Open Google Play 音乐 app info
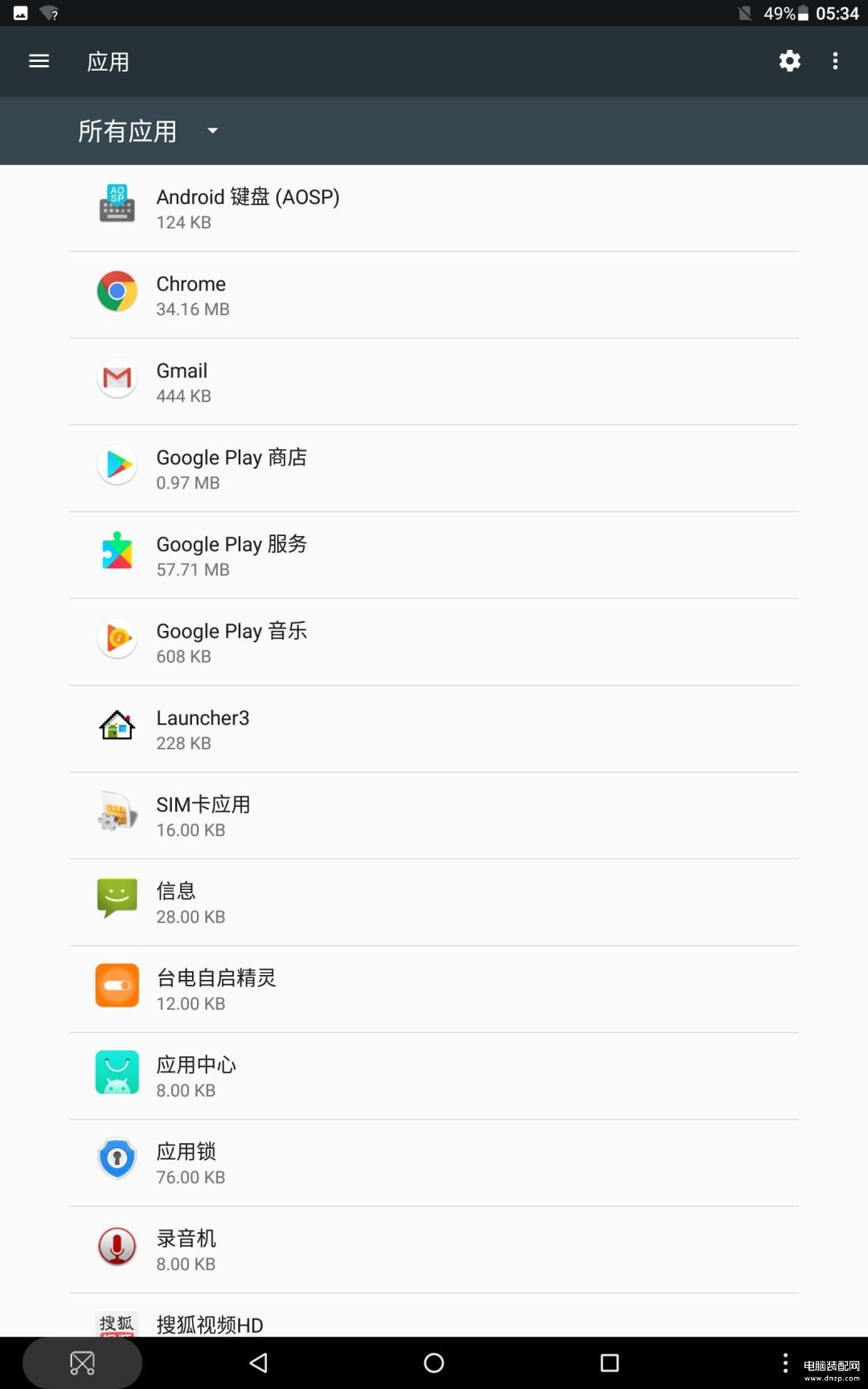This screenshot has height=1389, width=868. (x=434, y=642)
